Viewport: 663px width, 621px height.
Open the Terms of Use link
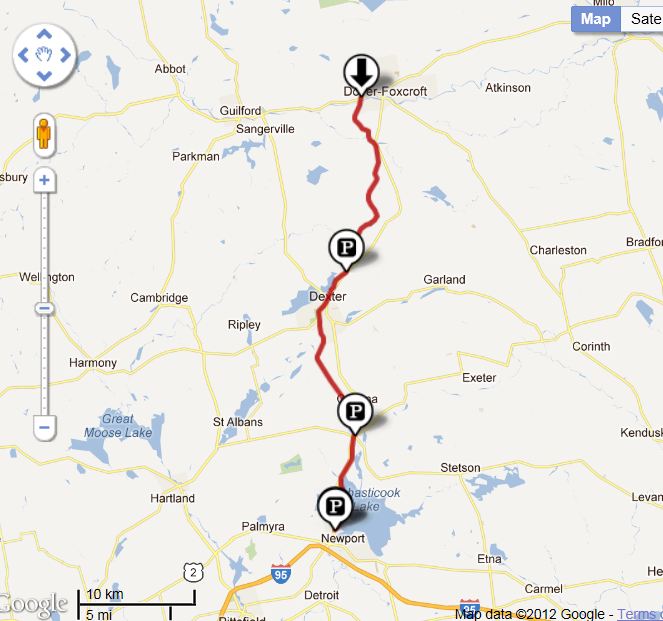click(640, 614)
